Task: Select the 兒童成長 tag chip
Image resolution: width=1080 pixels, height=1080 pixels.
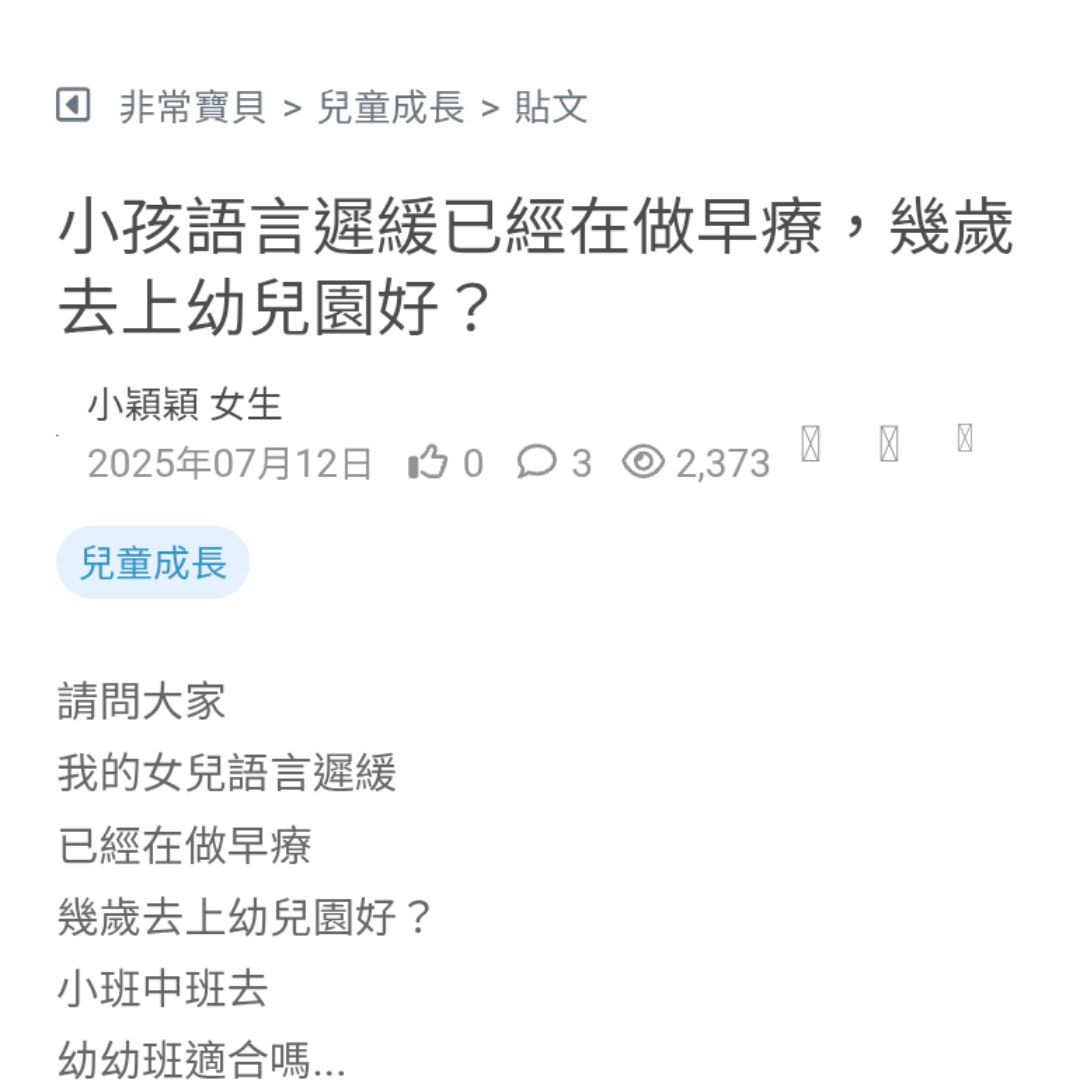Action: tap(153, 563)
